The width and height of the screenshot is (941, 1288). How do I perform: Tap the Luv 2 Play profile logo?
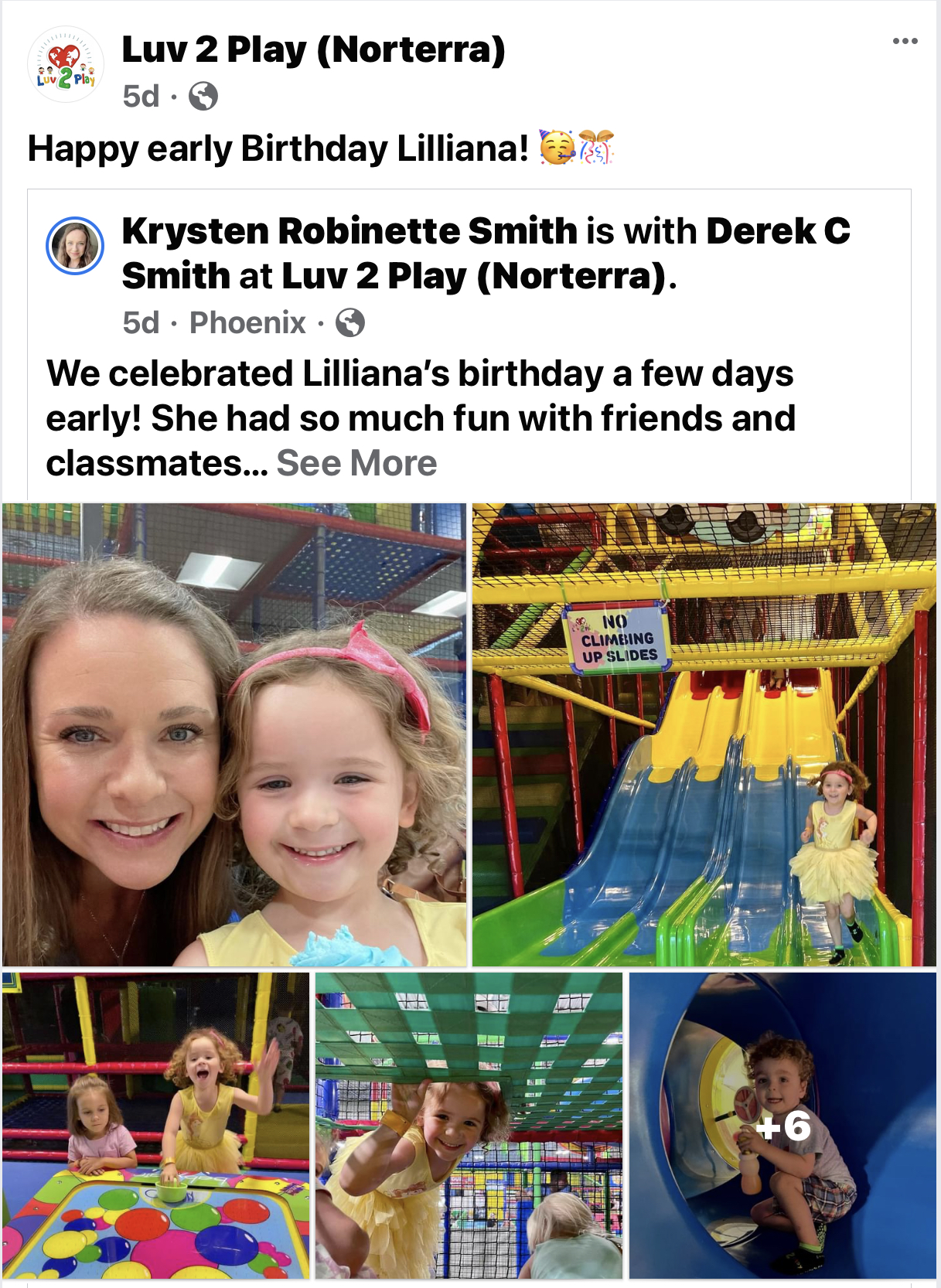tap(65, 65)
